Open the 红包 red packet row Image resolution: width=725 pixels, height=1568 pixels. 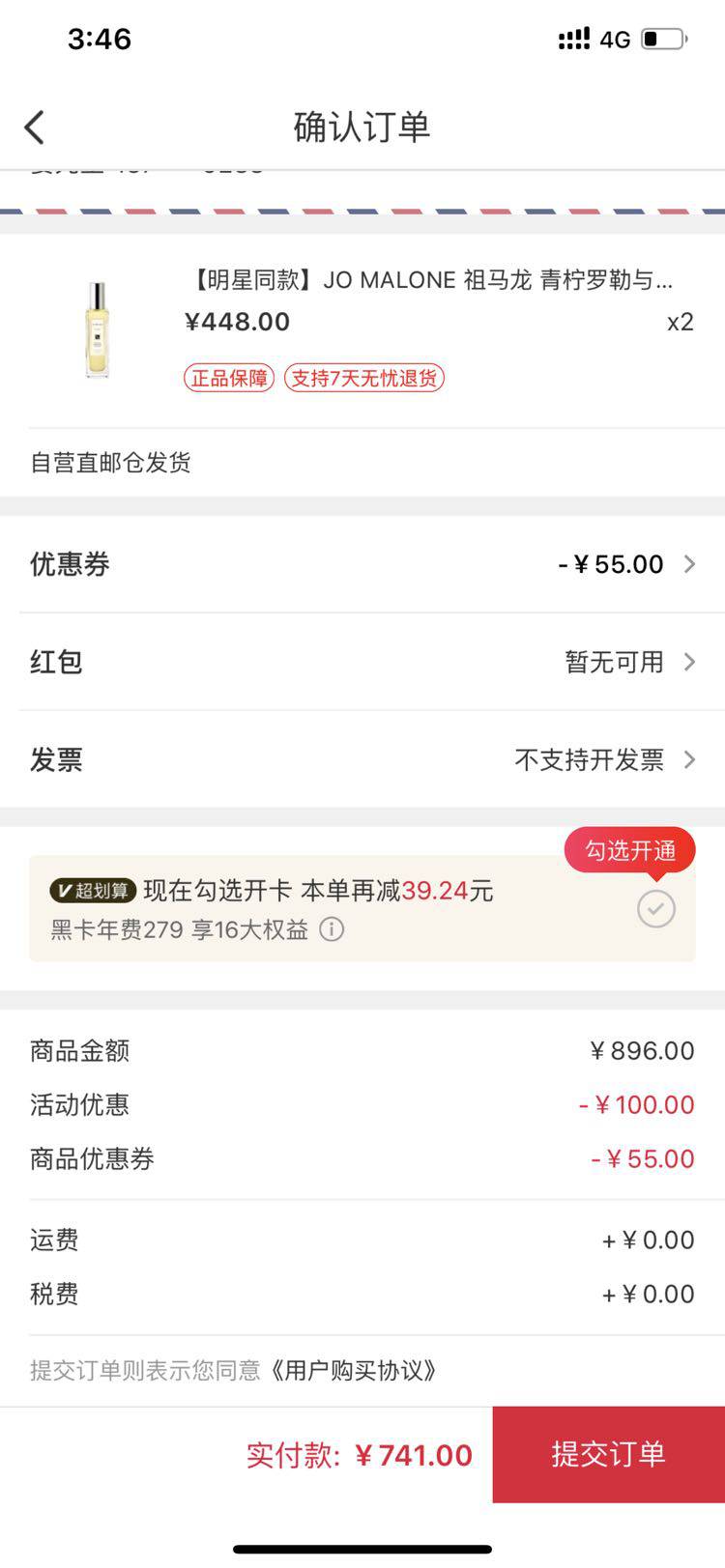[x=362, y=662]
